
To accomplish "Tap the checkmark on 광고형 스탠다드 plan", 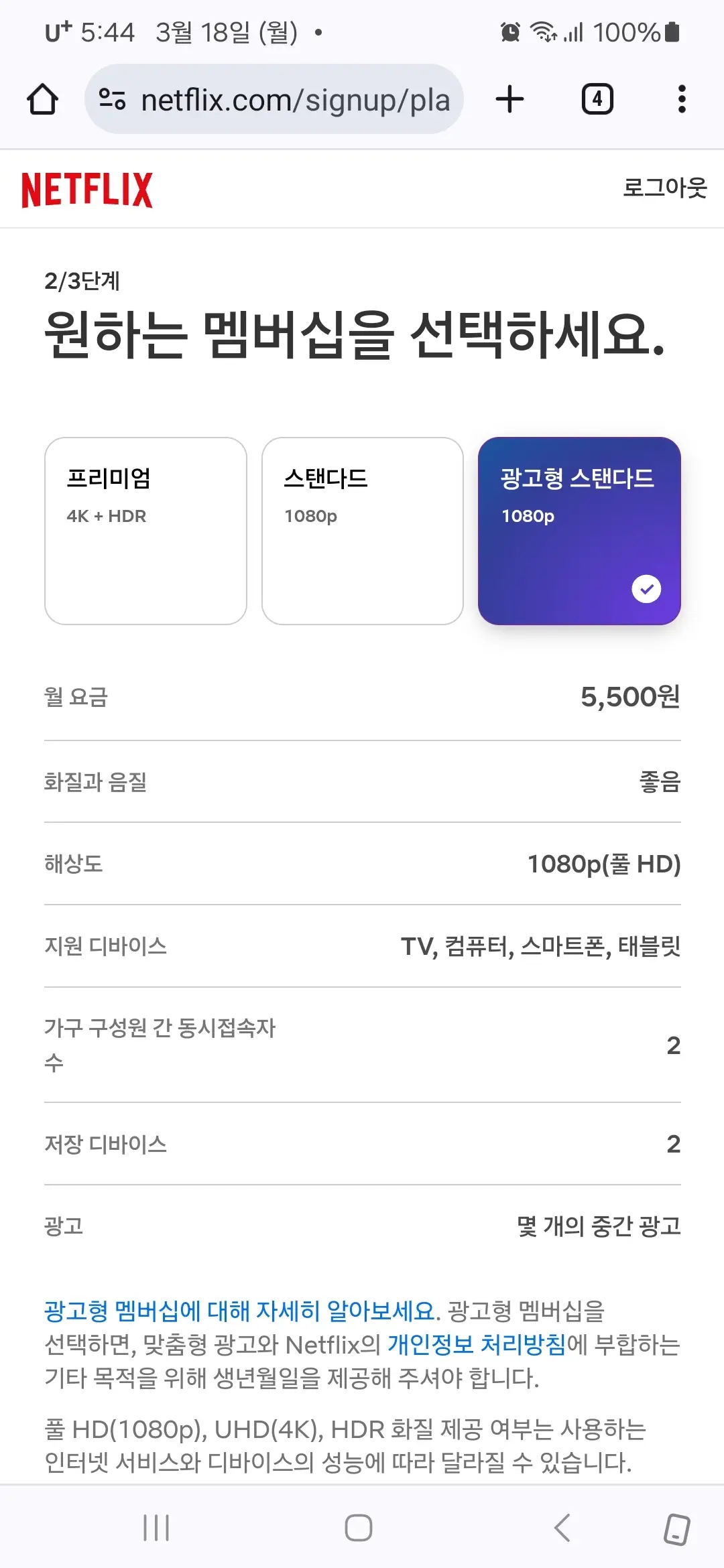I will tap(646, 589).
